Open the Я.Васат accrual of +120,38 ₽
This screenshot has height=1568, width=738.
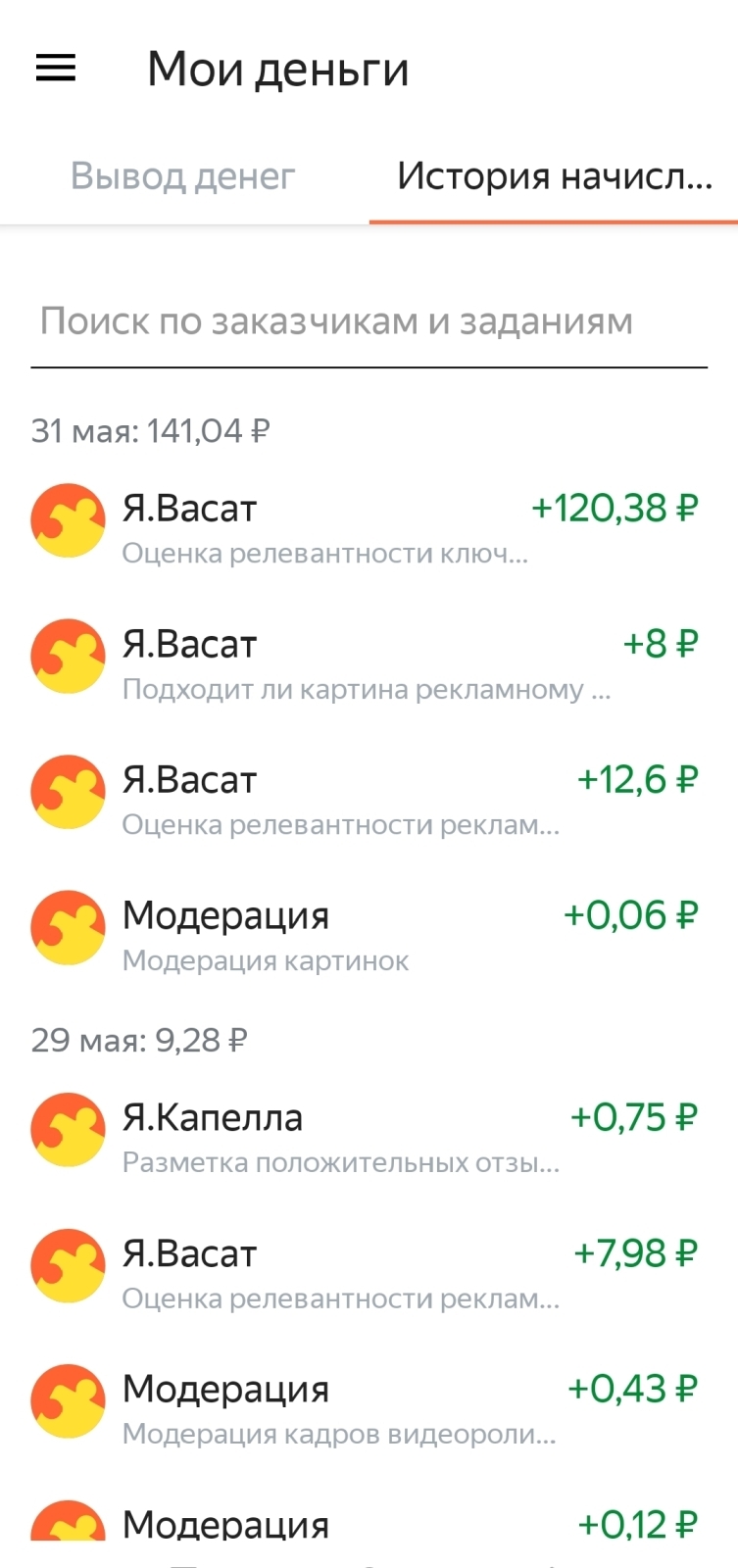tap(369, 527)
